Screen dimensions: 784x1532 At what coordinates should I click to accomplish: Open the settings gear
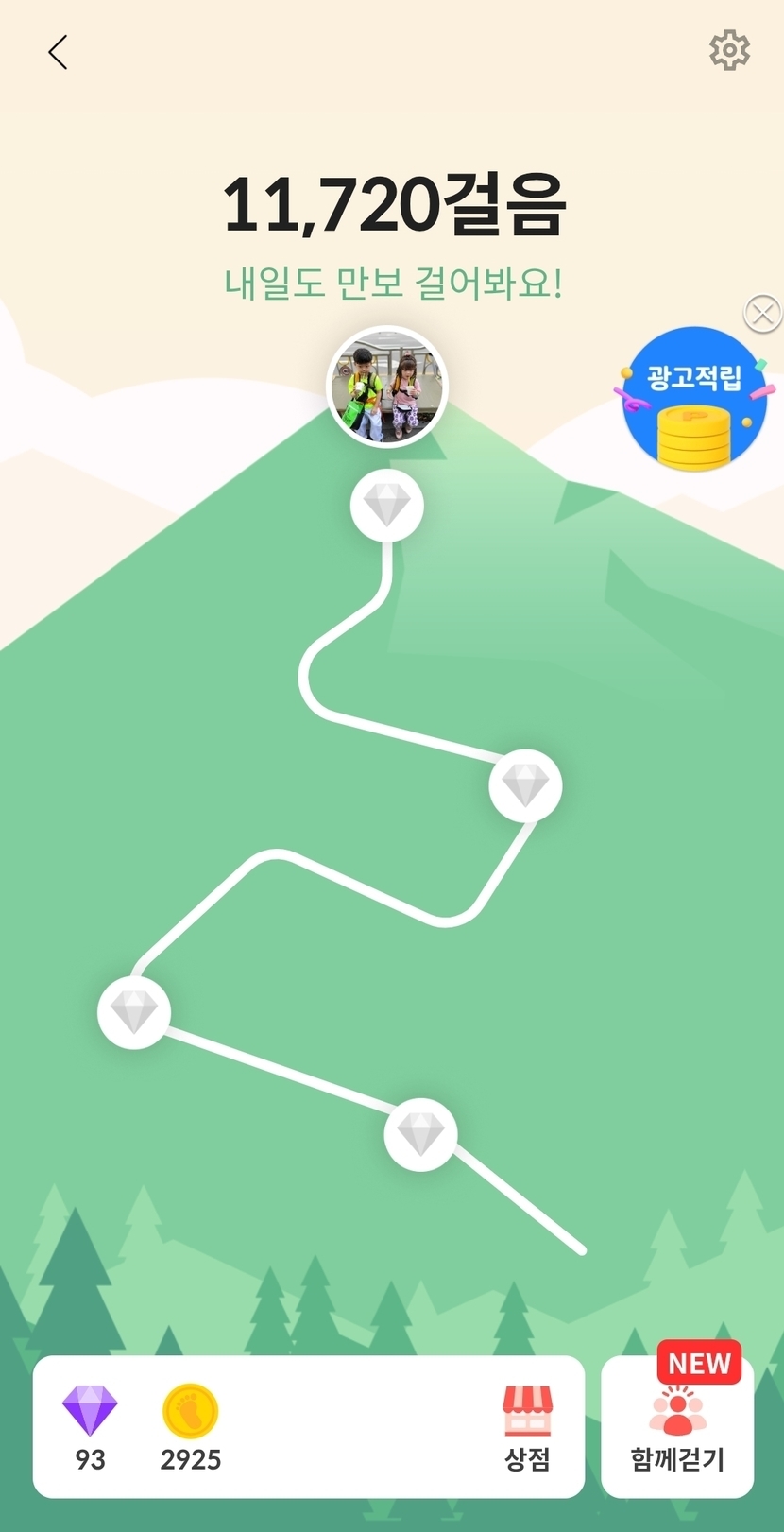729,50
